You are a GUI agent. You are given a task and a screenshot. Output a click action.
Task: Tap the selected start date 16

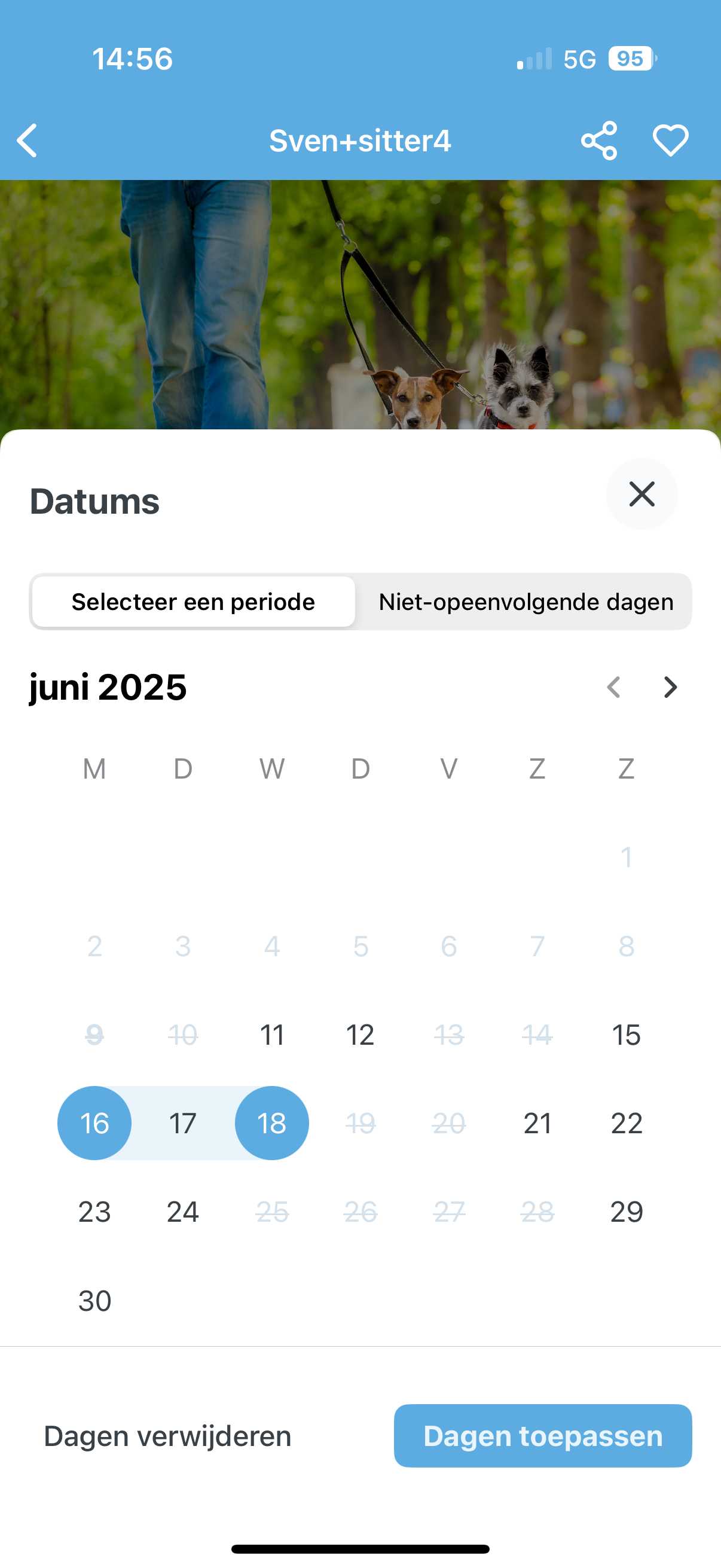tap(94, 1123)
